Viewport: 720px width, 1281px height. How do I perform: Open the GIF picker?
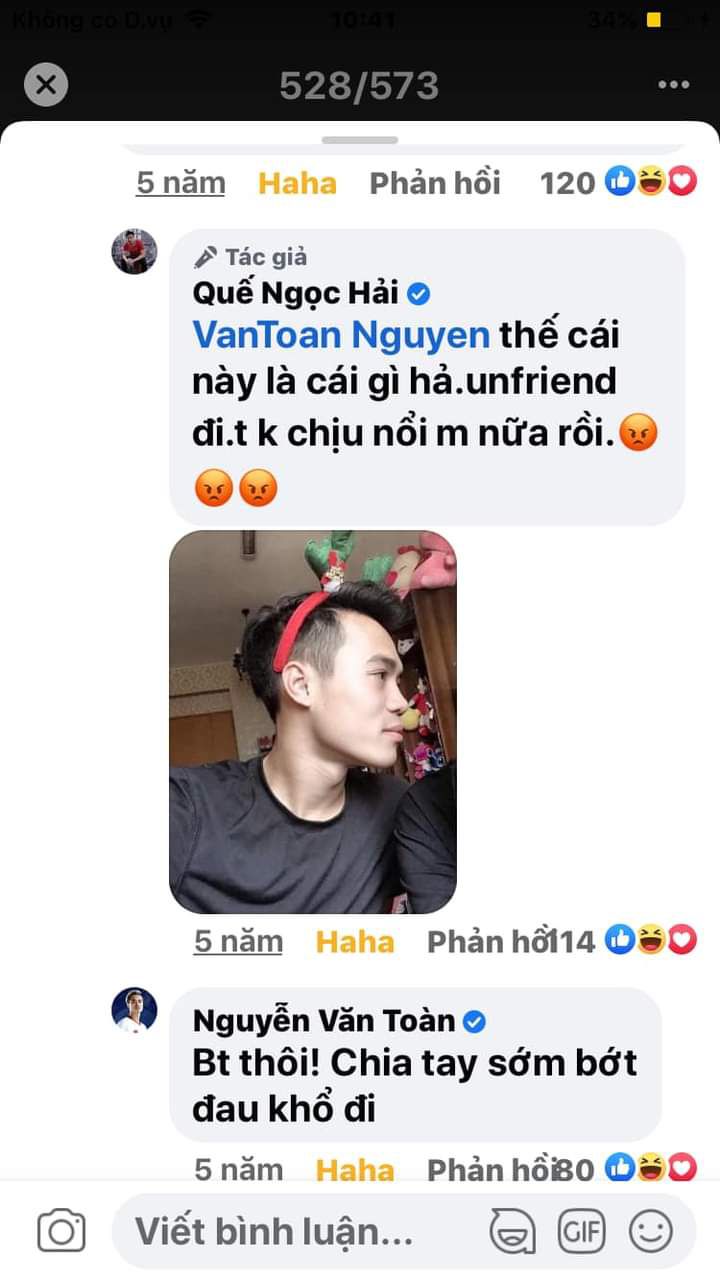click(581, 1230)
